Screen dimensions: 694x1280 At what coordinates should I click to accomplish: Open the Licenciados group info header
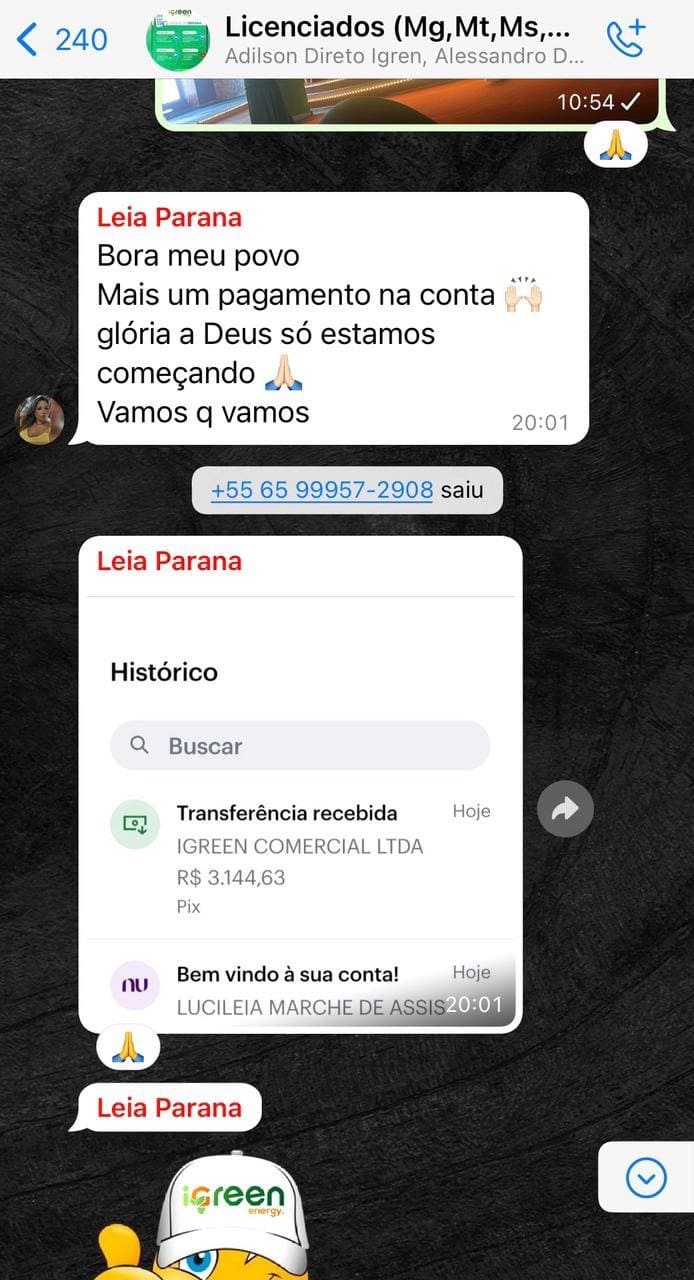[x=402, y=40]
